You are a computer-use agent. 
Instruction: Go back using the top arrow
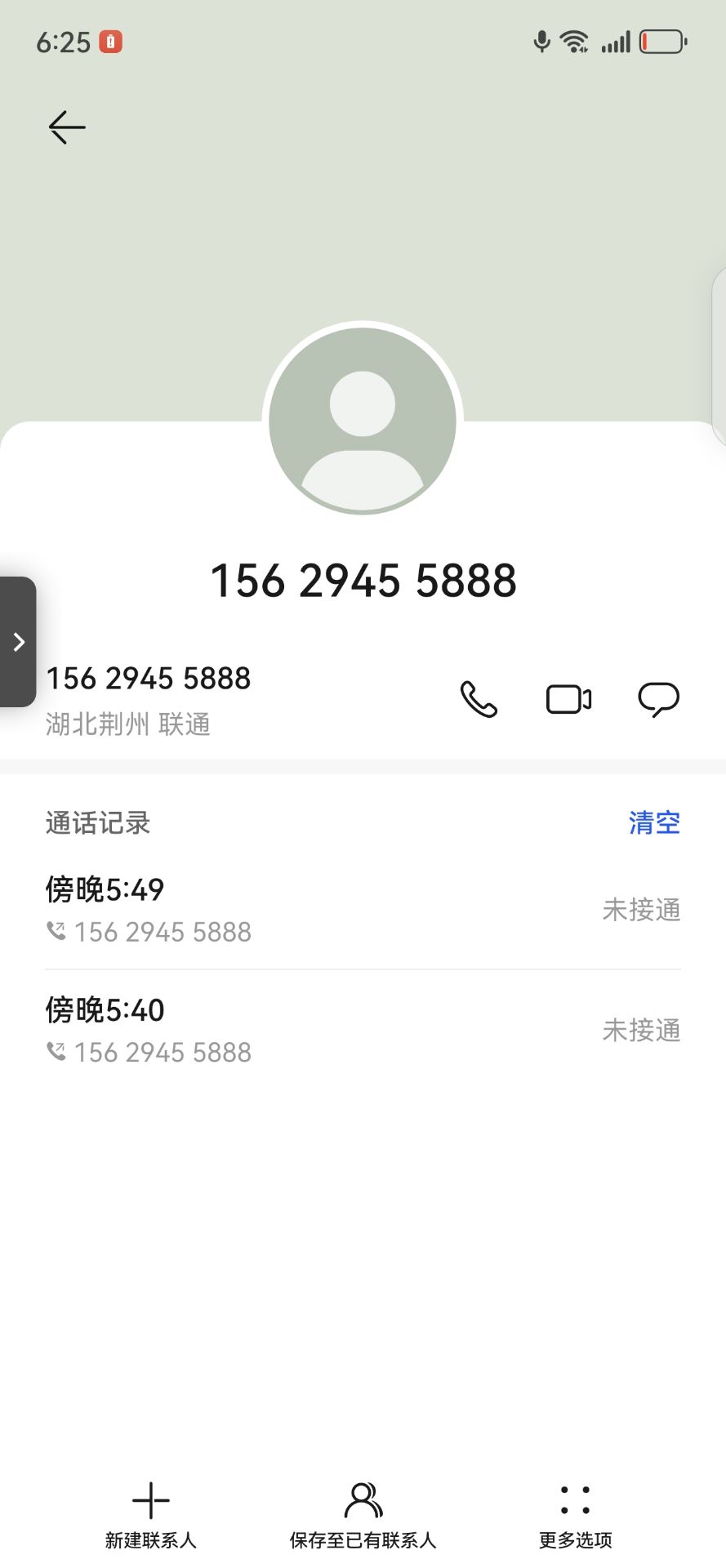pyautogui.click(x=67, y=127)
